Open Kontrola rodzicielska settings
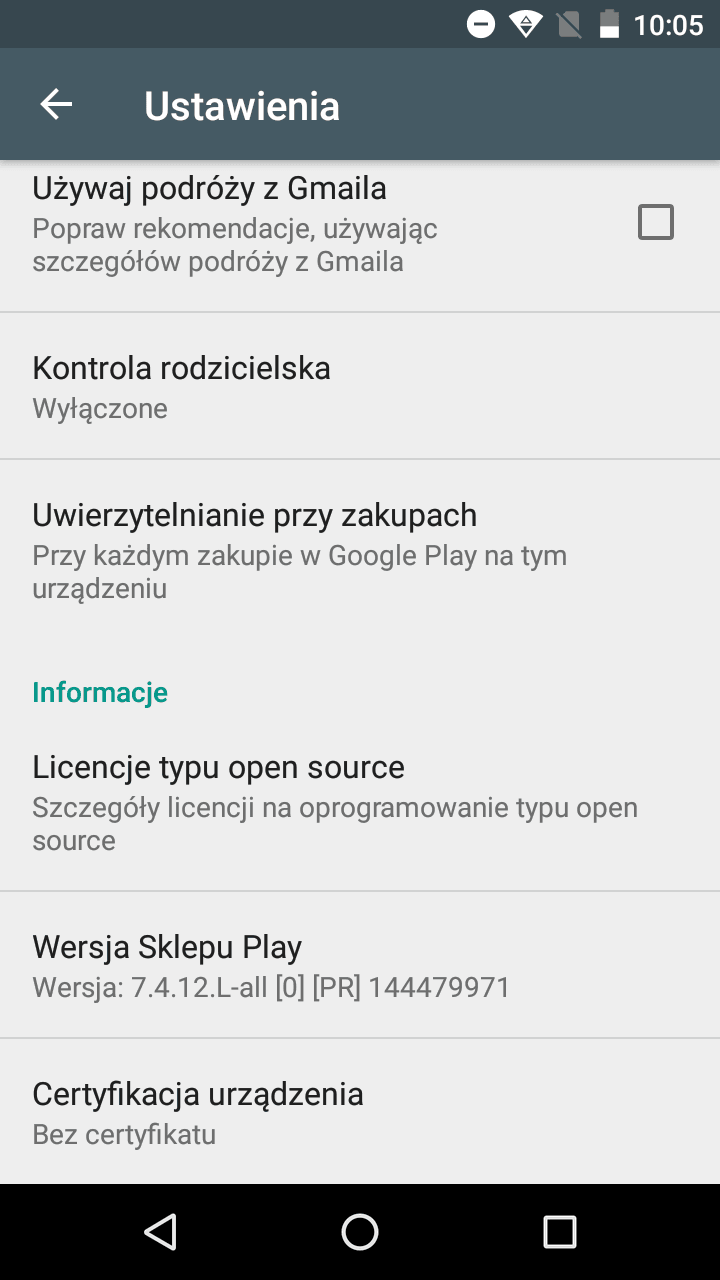 point(360,386)
